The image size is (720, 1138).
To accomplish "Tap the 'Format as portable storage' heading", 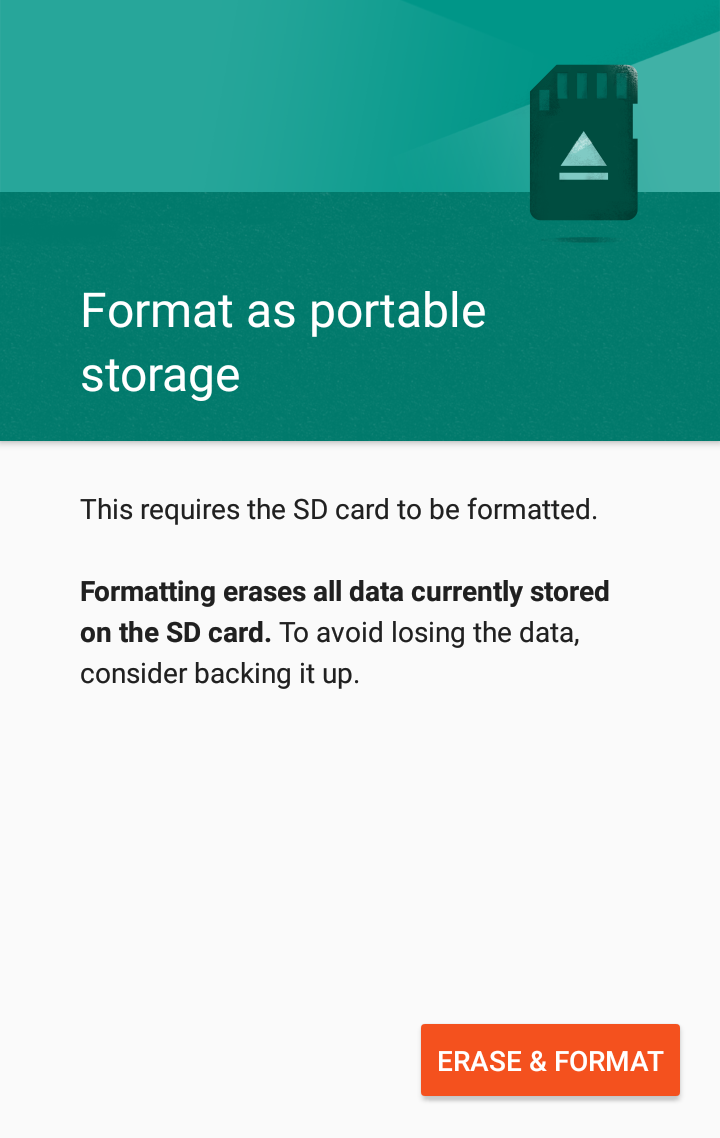I will point(283,342).
